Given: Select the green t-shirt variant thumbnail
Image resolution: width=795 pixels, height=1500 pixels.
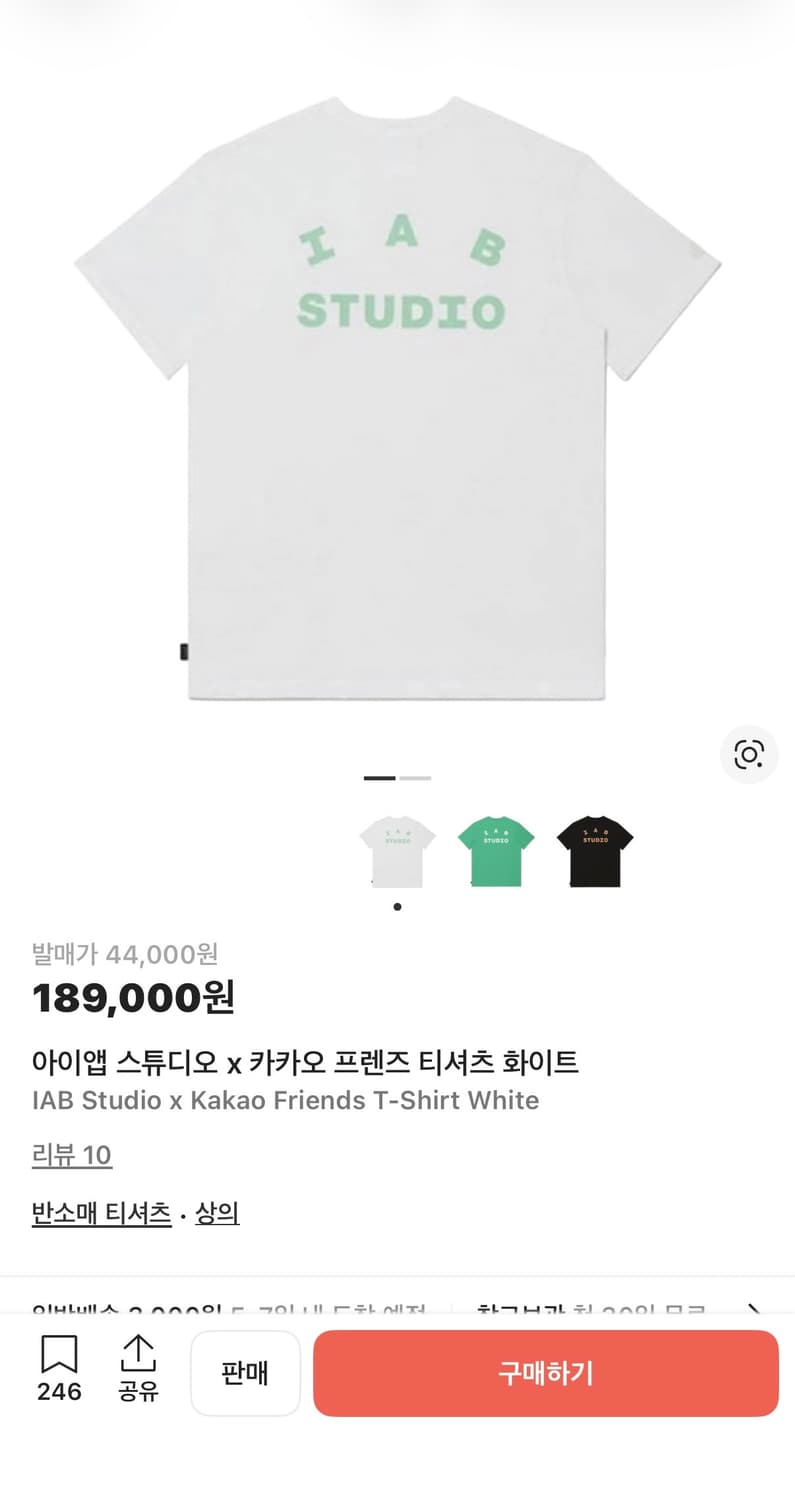Looking at the screenshot, I should pyautogui.click(x=495, y=849).
